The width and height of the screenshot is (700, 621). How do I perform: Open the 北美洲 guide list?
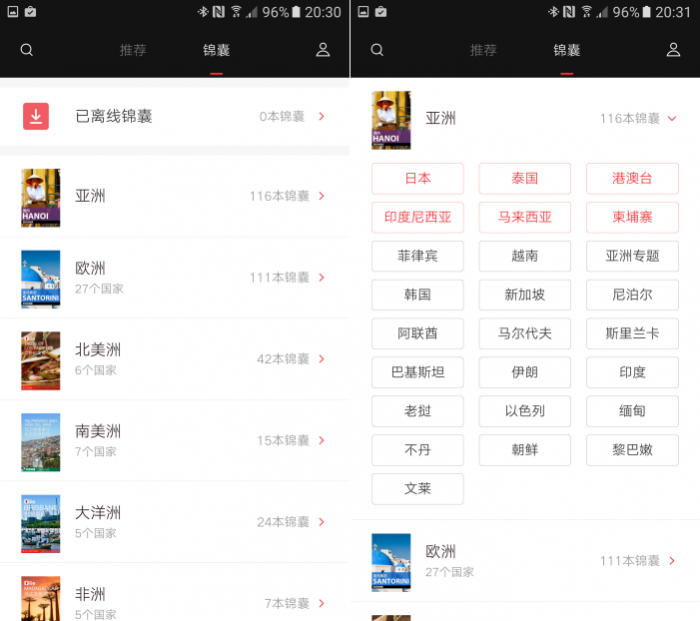[x=175, y=359]
